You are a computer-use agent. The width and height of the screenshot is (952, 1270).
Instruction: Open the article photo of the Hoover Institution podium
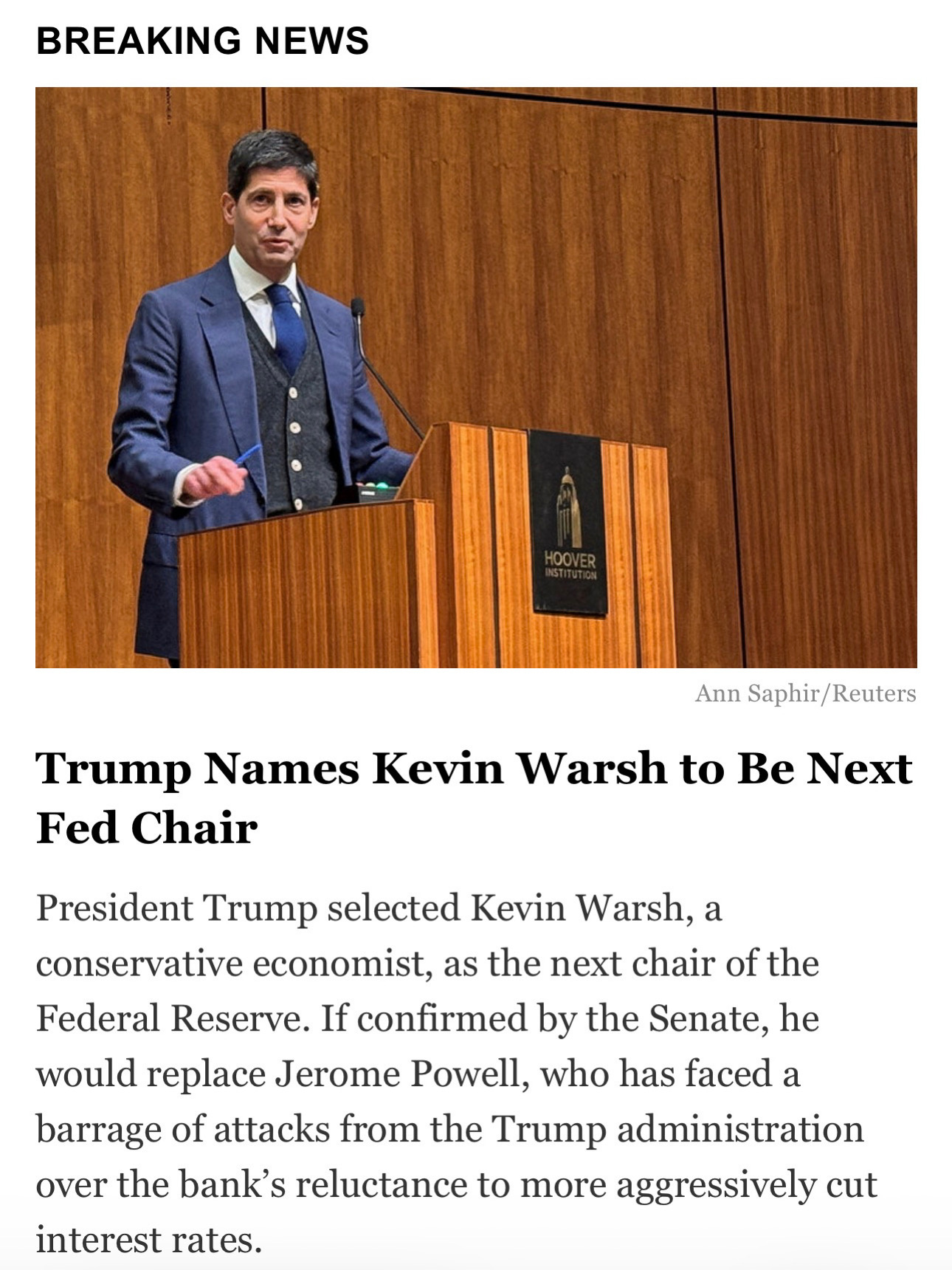tap(476, 377)
